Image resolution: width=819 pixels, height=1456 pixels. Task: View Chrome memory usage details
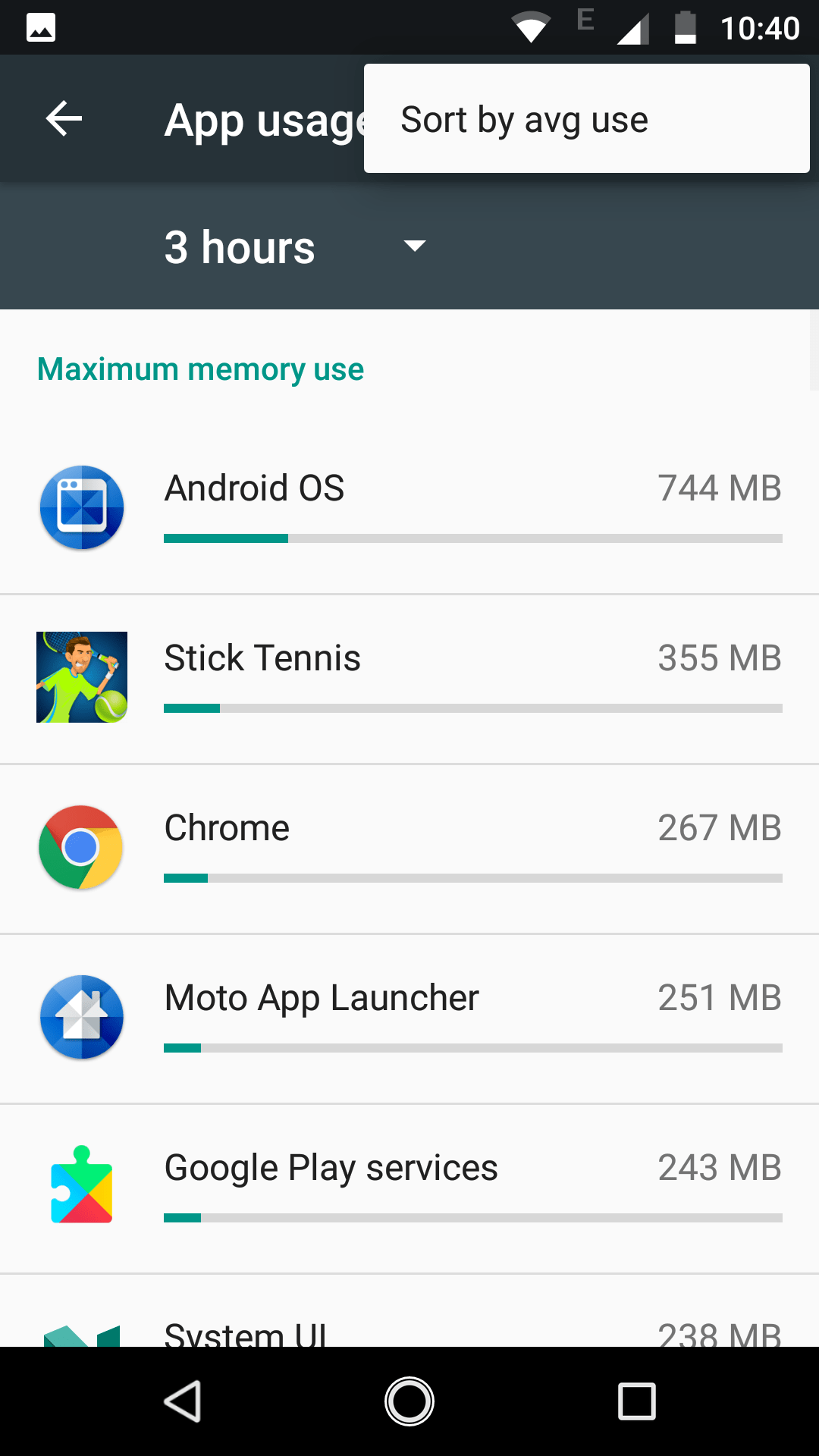[x=409, y=849]
